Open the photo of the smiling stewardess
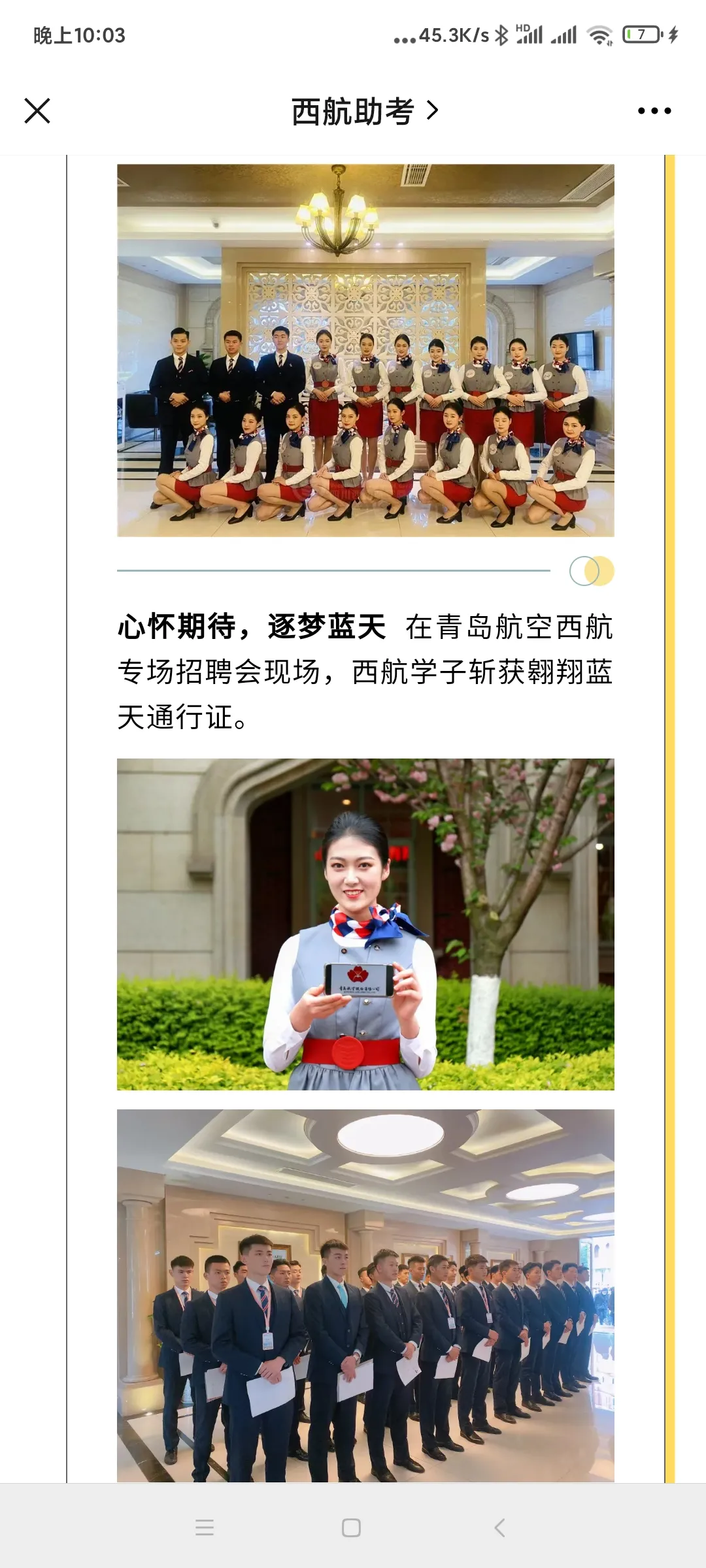This screenshot has height=1568, width=706. (x=365, y=924)
